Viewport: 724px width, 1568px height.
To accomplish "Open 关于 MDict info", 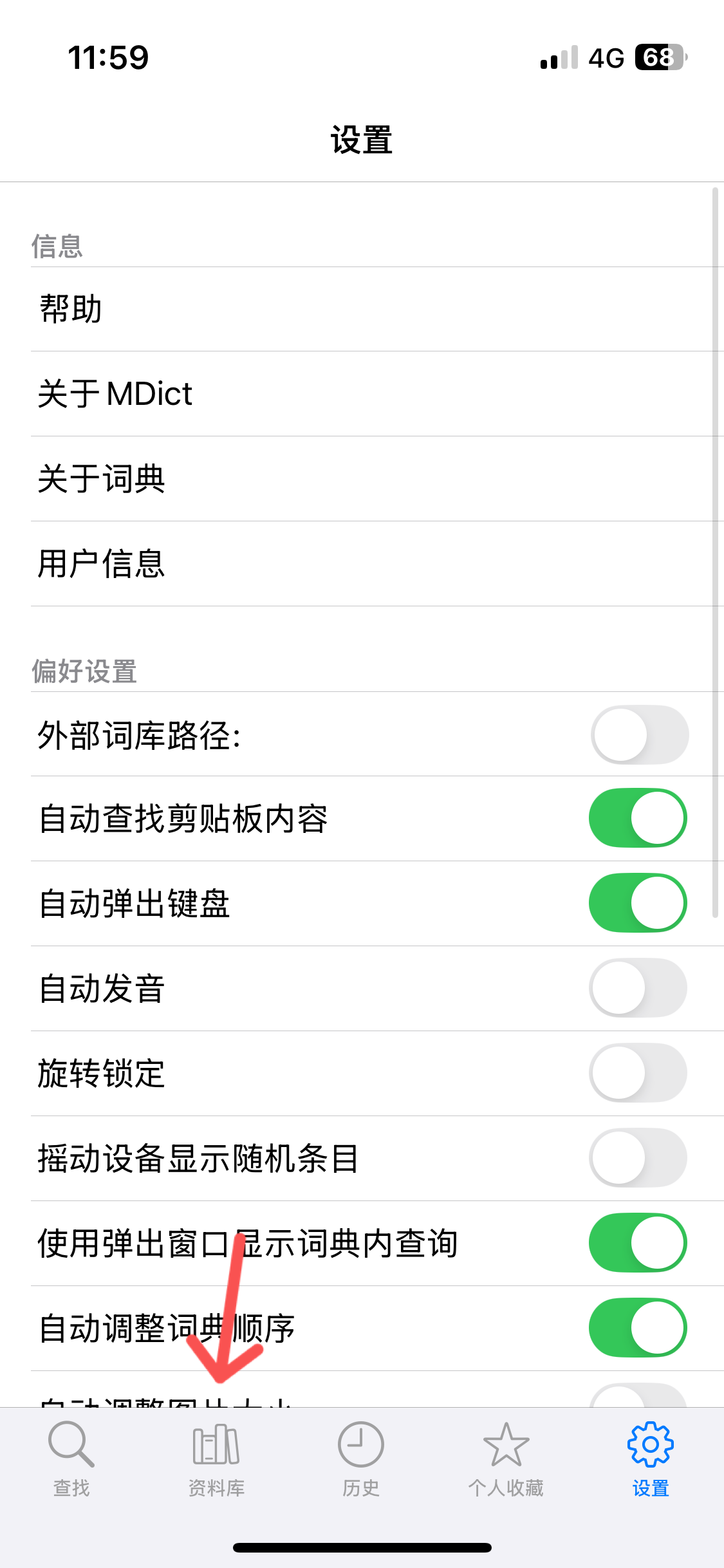I will [360, 394].
